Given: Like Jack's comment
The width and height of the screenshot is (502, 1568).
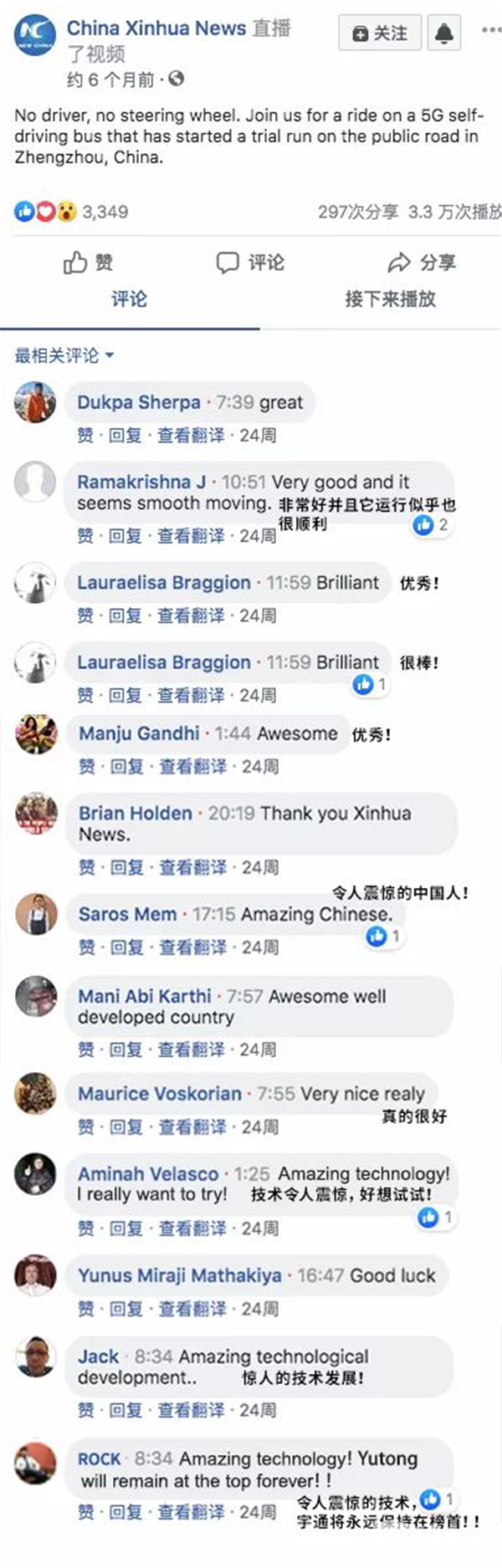Looking at the screenshot, I should coord(85,1410).
